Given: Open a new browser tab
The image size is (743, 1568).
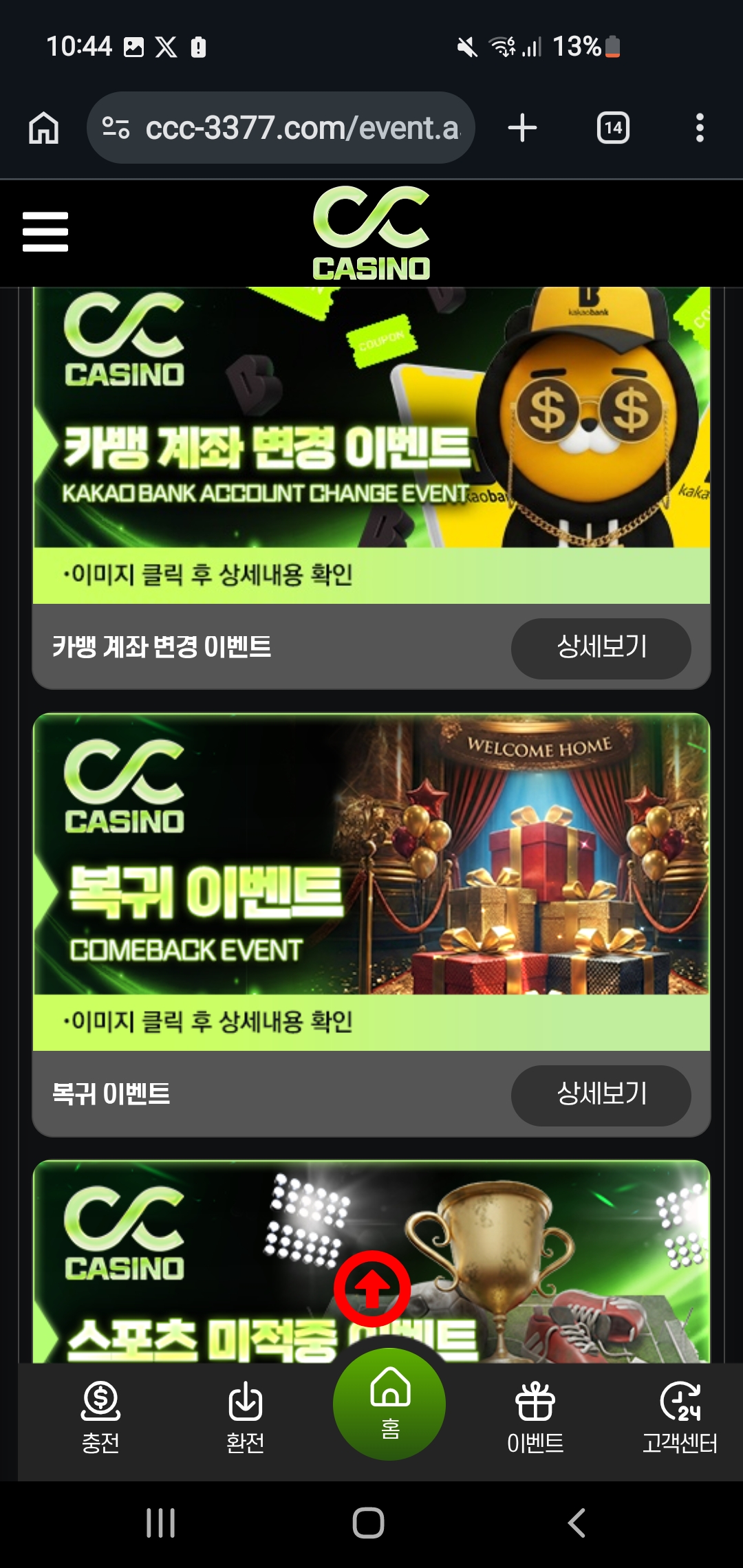Looking at the screenshot, I should (x=522, y=128).
